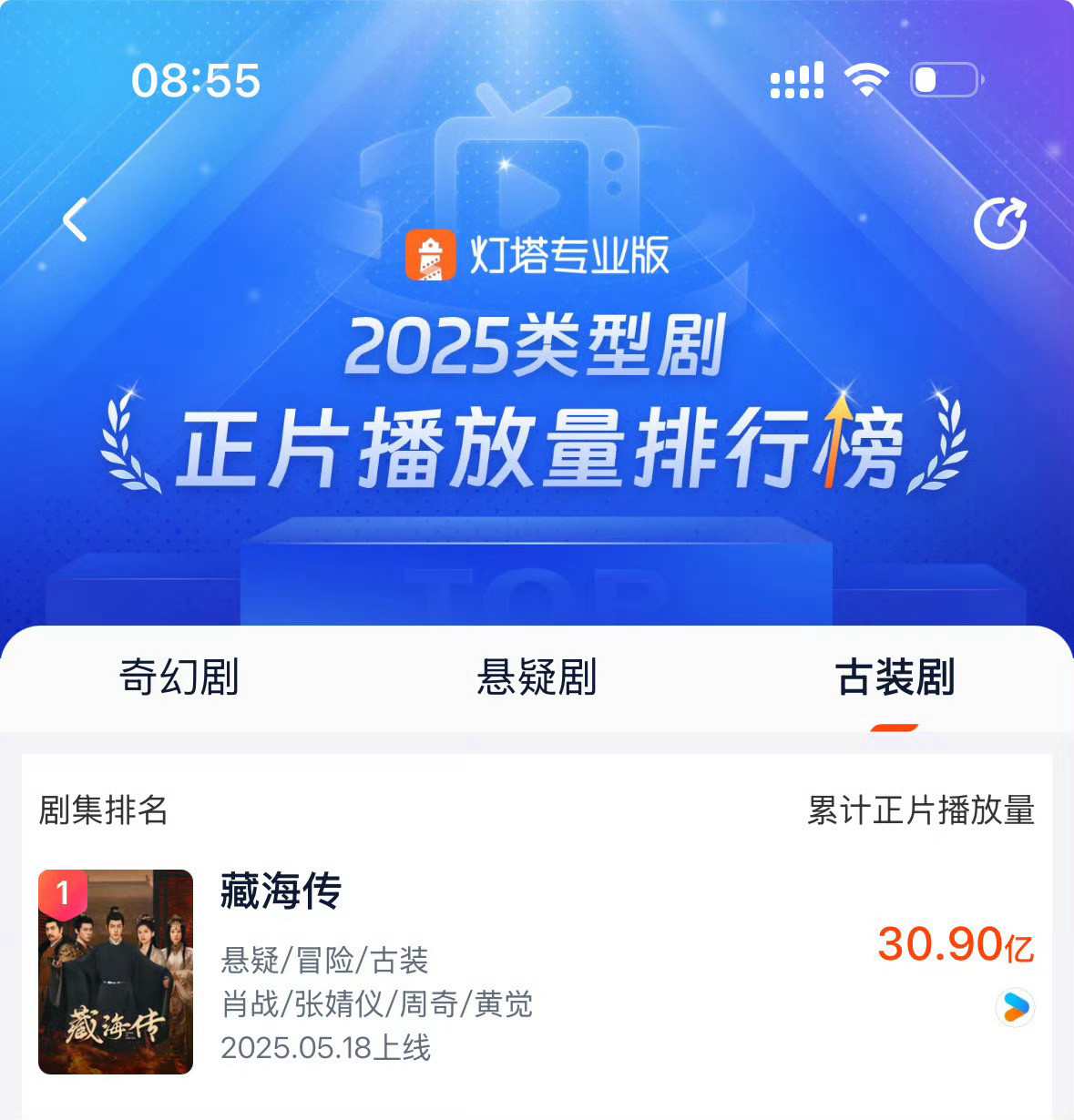Tap the genre text 悬疑/冒险/古装

[x=326, y=960]
